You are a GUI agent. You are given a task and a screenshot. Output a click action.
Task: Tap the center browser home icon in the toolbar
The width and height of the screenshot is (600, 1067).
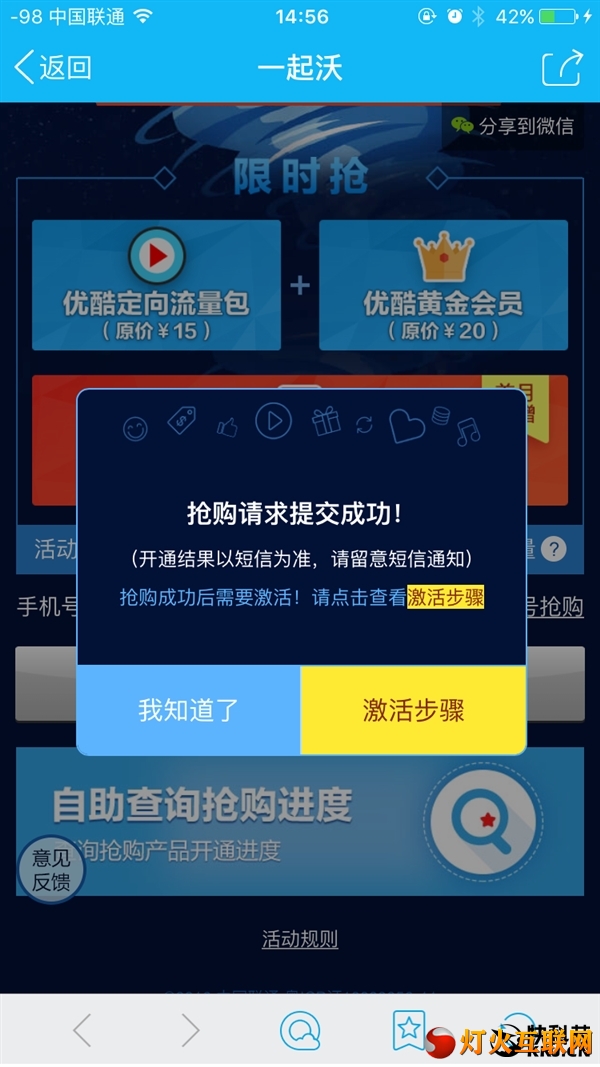[x=299, y=1030]
